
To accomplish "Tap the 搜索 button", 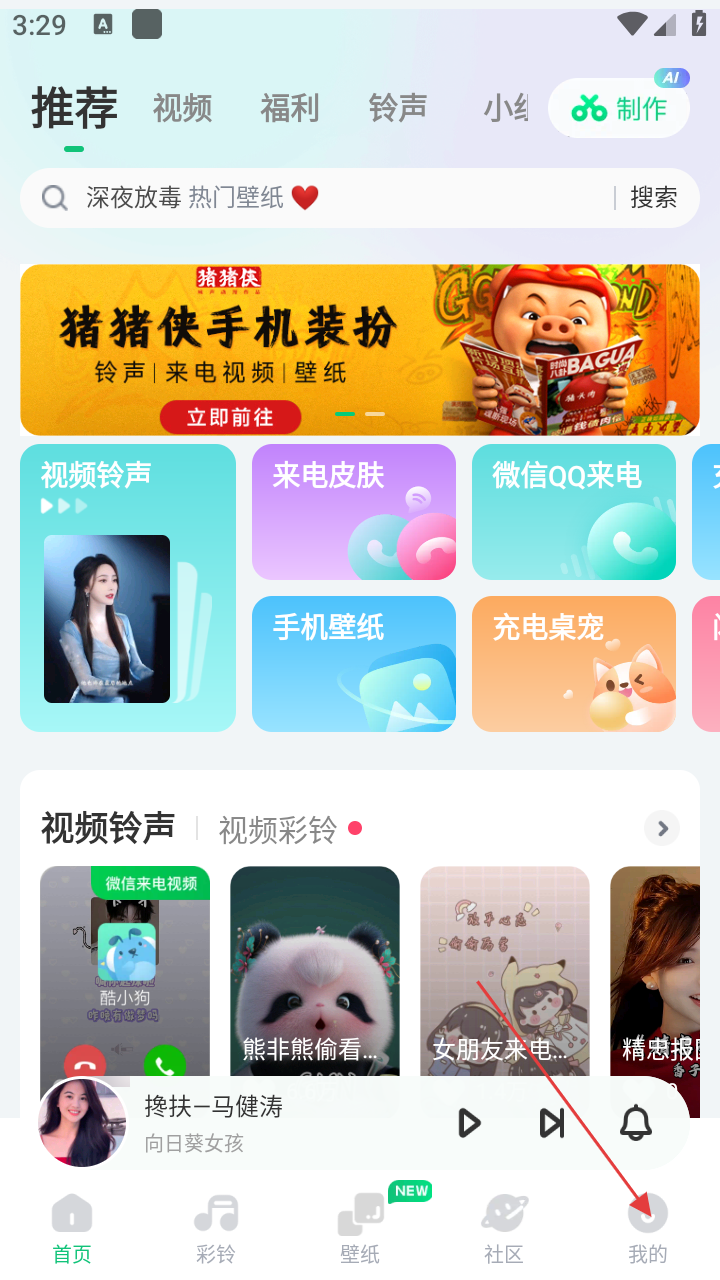I will (x=653, y=198).
